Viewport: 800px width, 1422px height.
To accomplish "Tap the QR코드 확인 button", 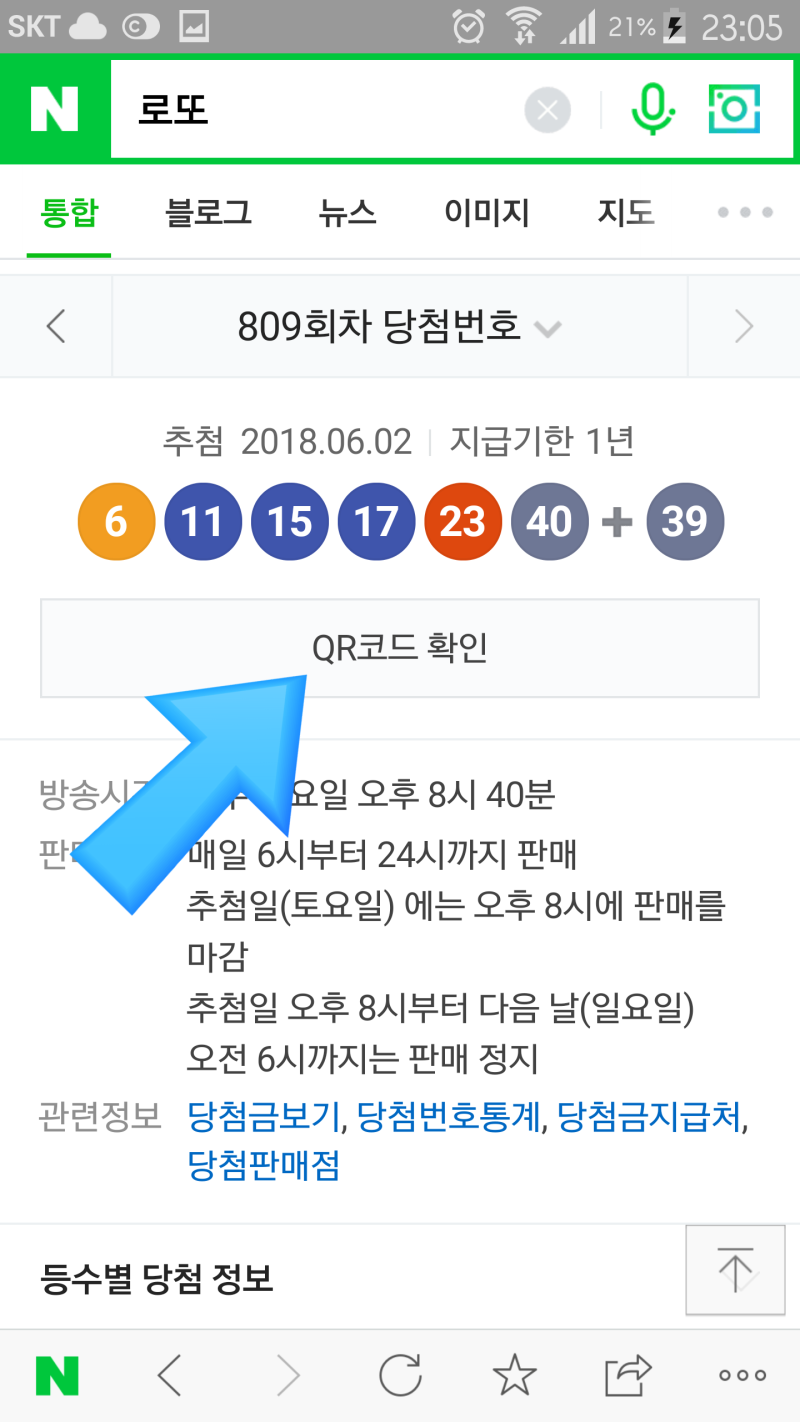I will (x=400, y=648).
